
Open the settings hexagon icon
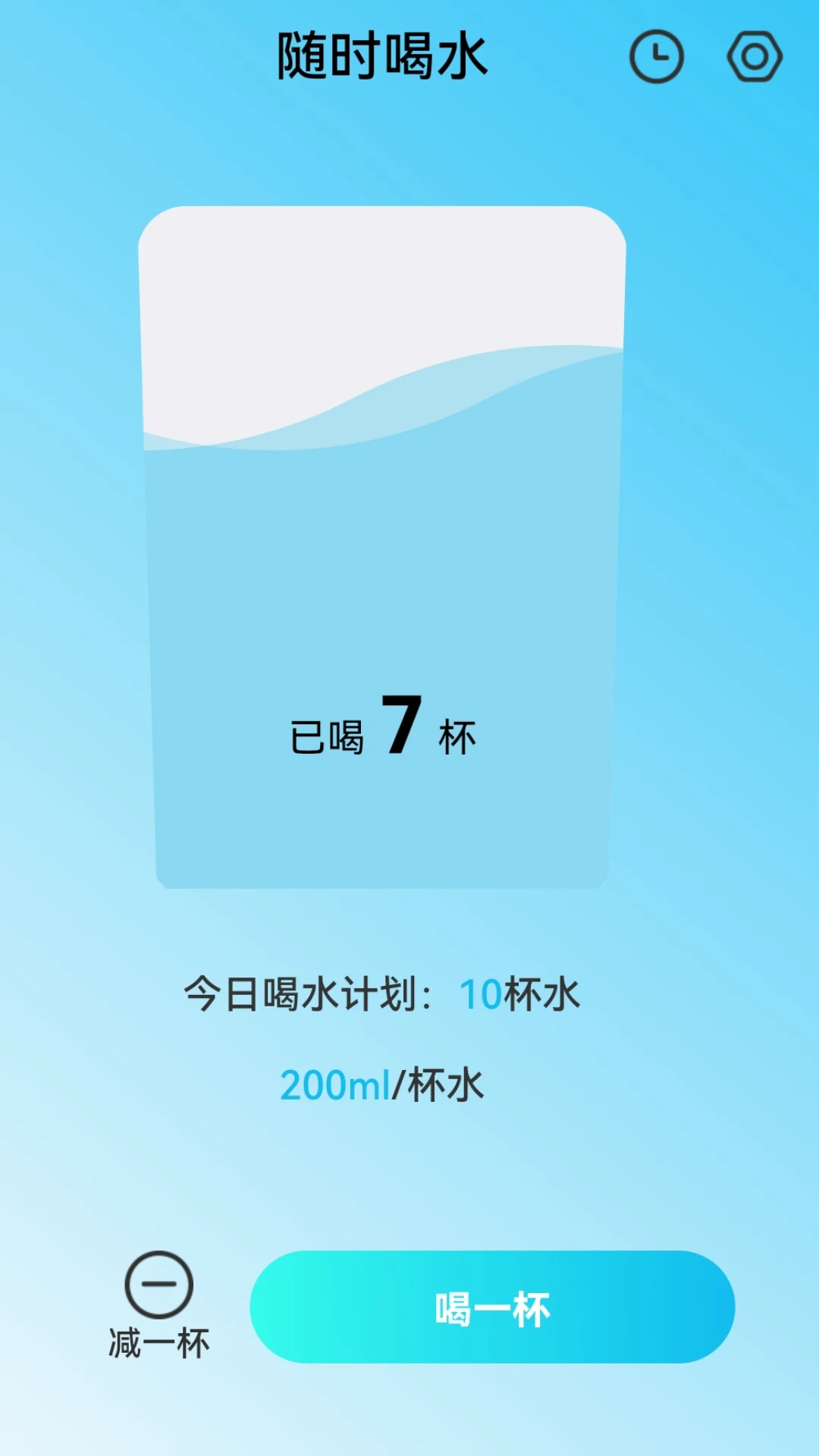coord(754,57)
